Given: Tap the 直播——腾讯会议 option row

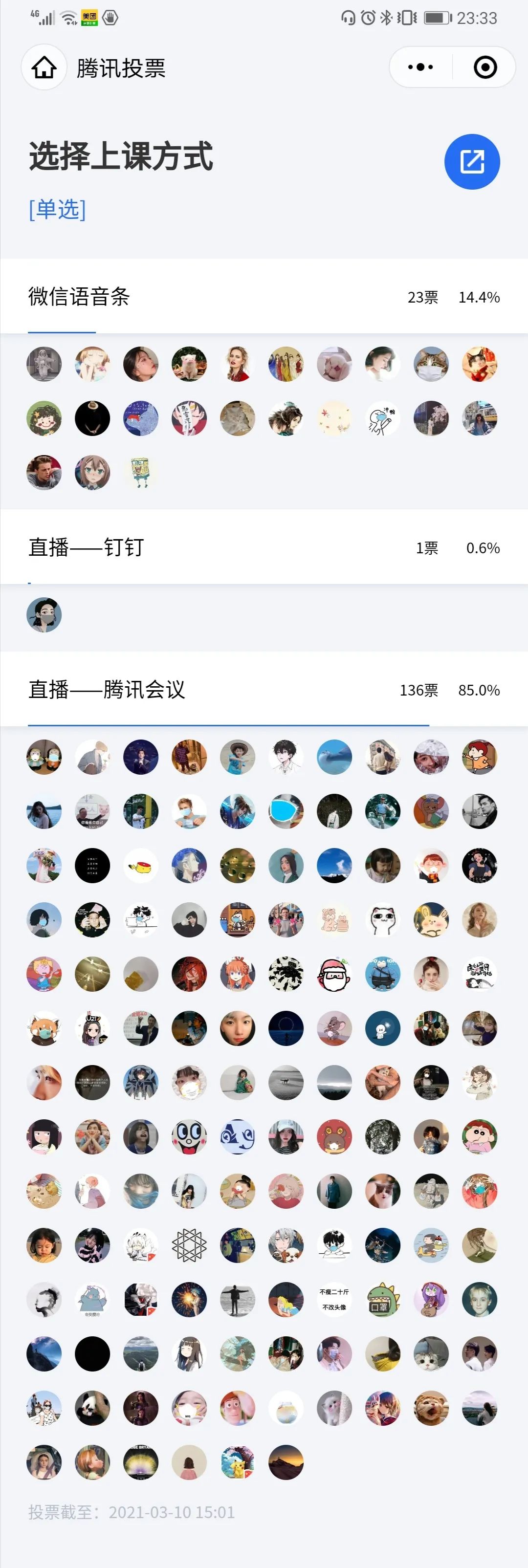Looking at the screenshot, I should click(264, 690).
